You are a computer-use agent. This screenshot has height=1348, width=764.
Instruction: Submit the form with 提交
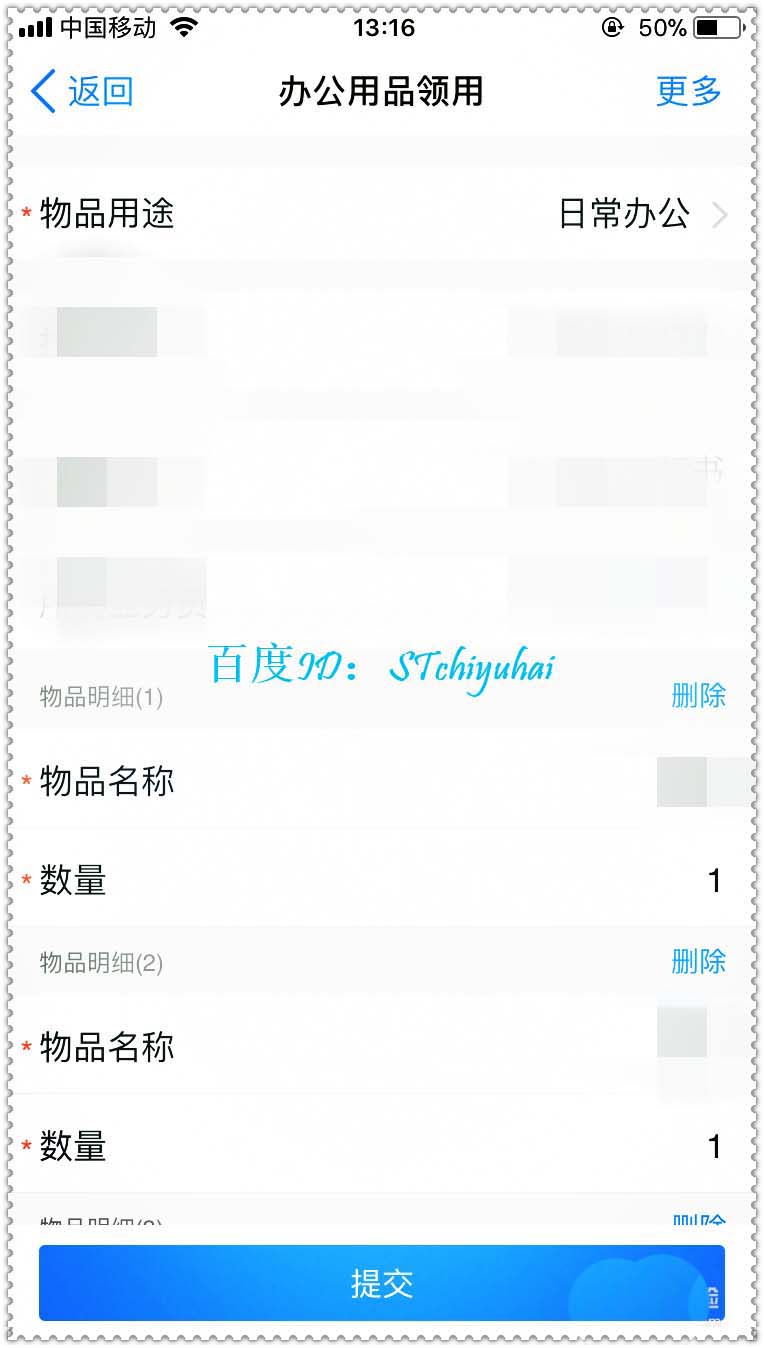pos(381,1283)
